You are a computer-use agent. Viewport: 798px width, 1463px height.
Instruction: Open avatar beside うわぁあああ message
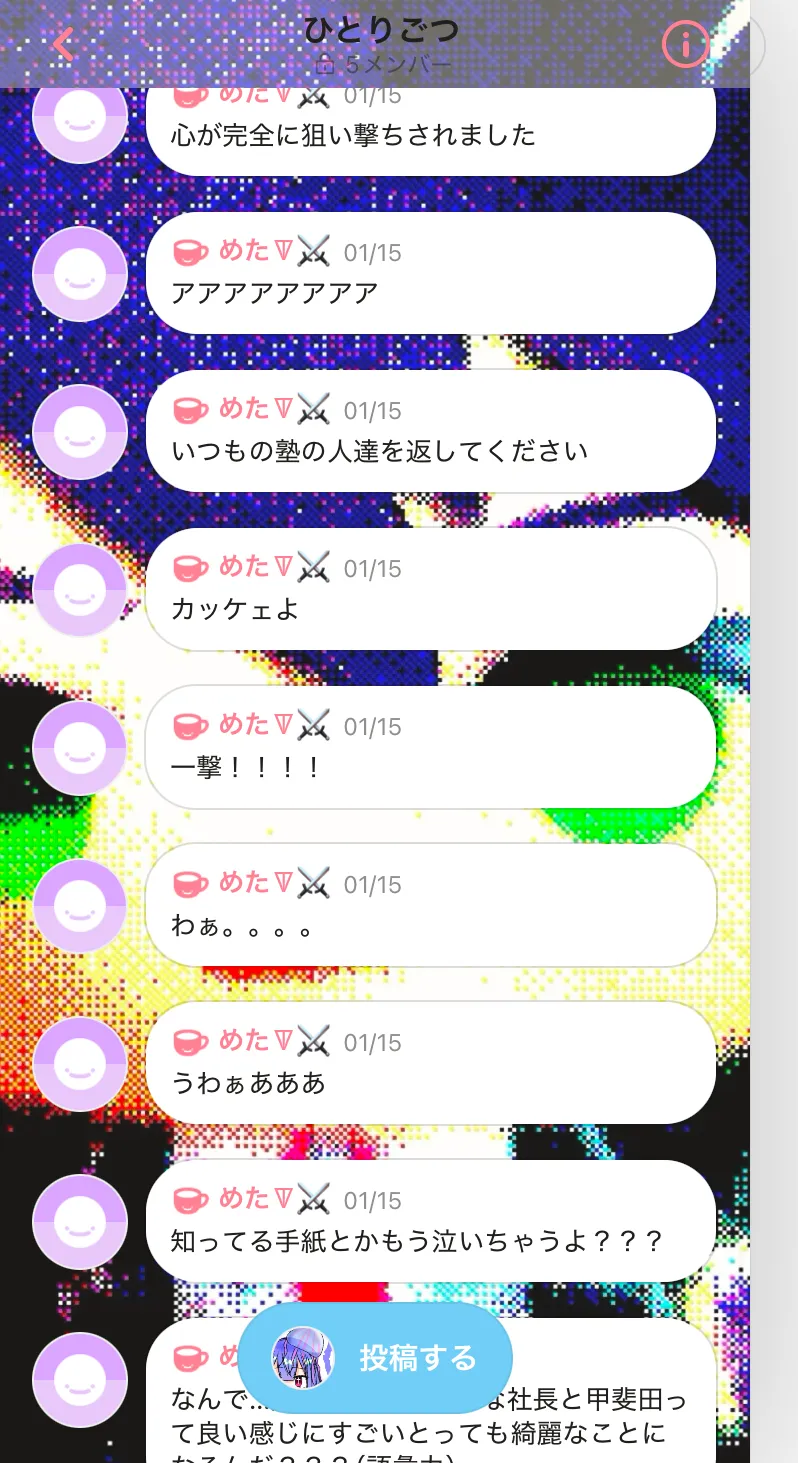coord(80,1064)
